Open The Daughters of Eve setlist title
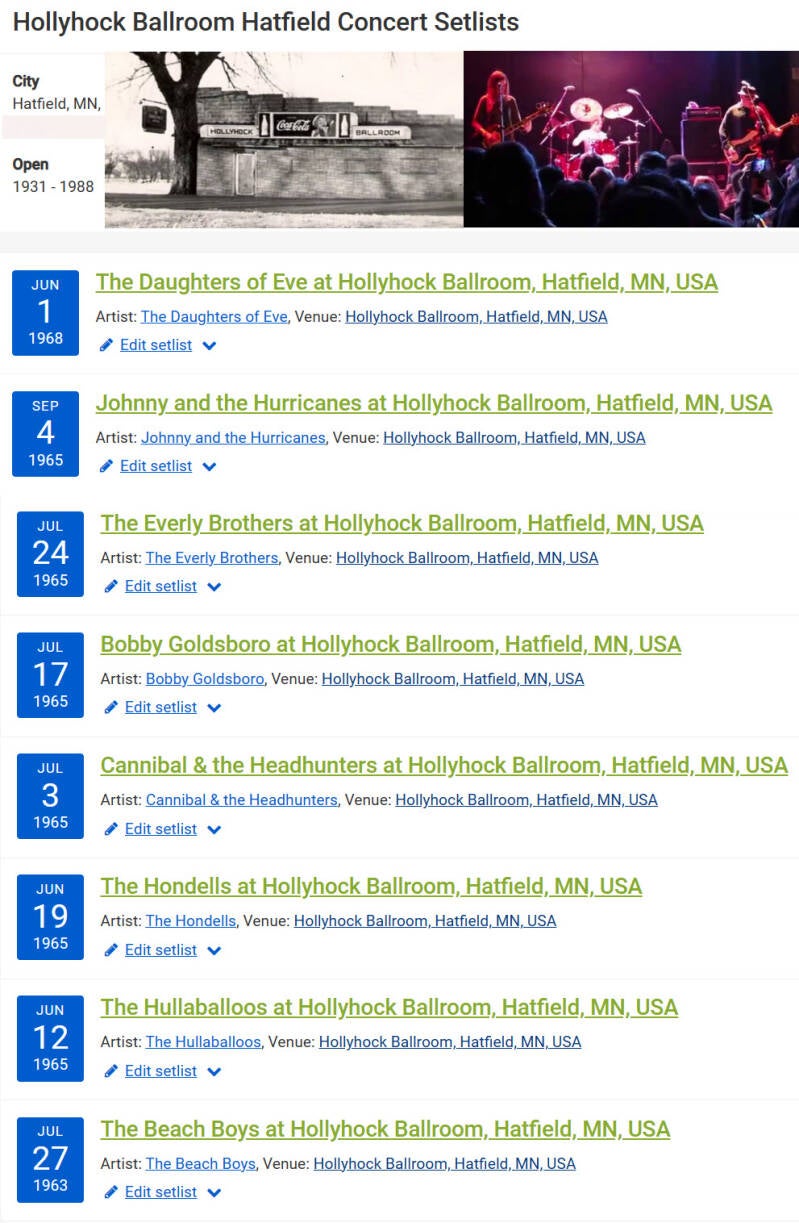Image resolution: width=799 pixels, height=1223 pixels. point(406,282)
